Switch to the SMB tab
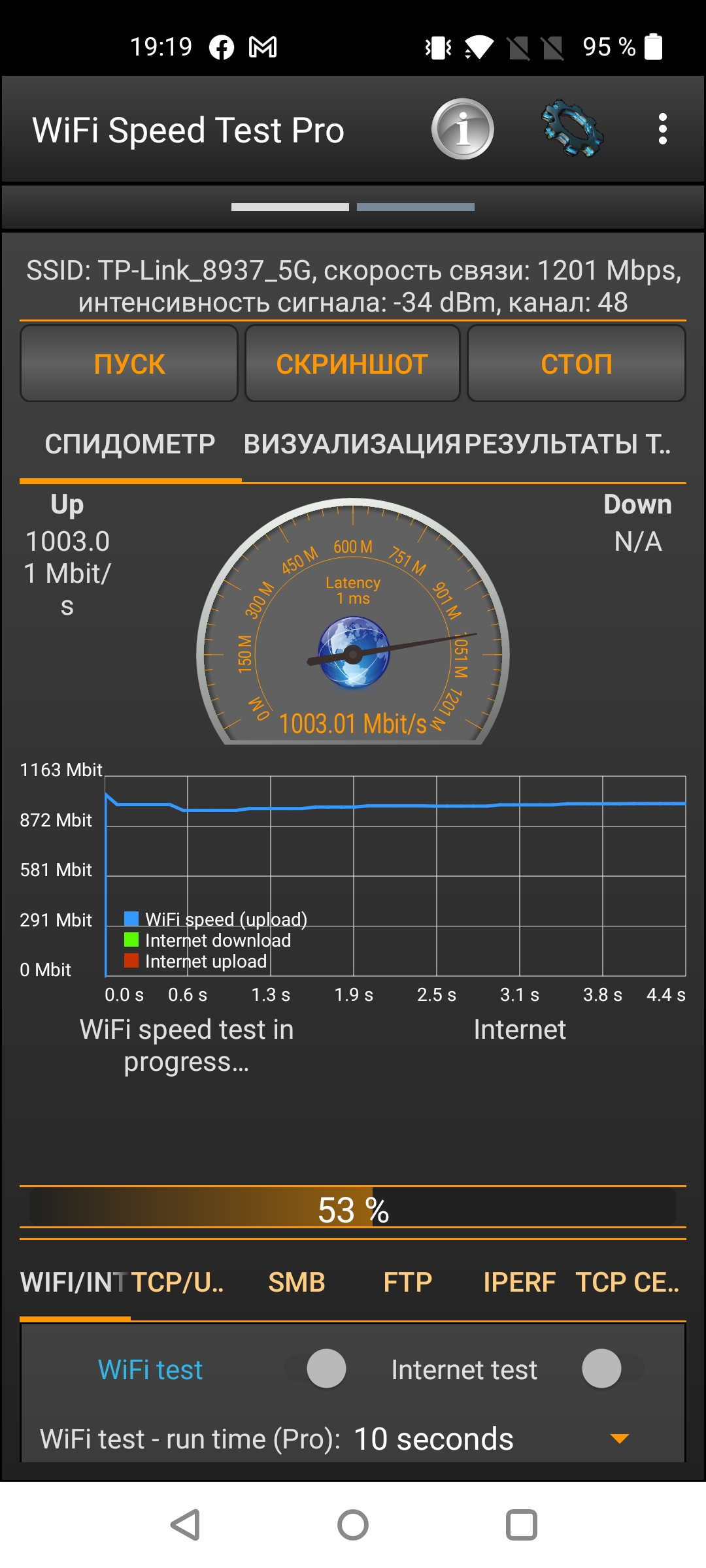Screen dimensions: 706x1568 (296, 1282)
